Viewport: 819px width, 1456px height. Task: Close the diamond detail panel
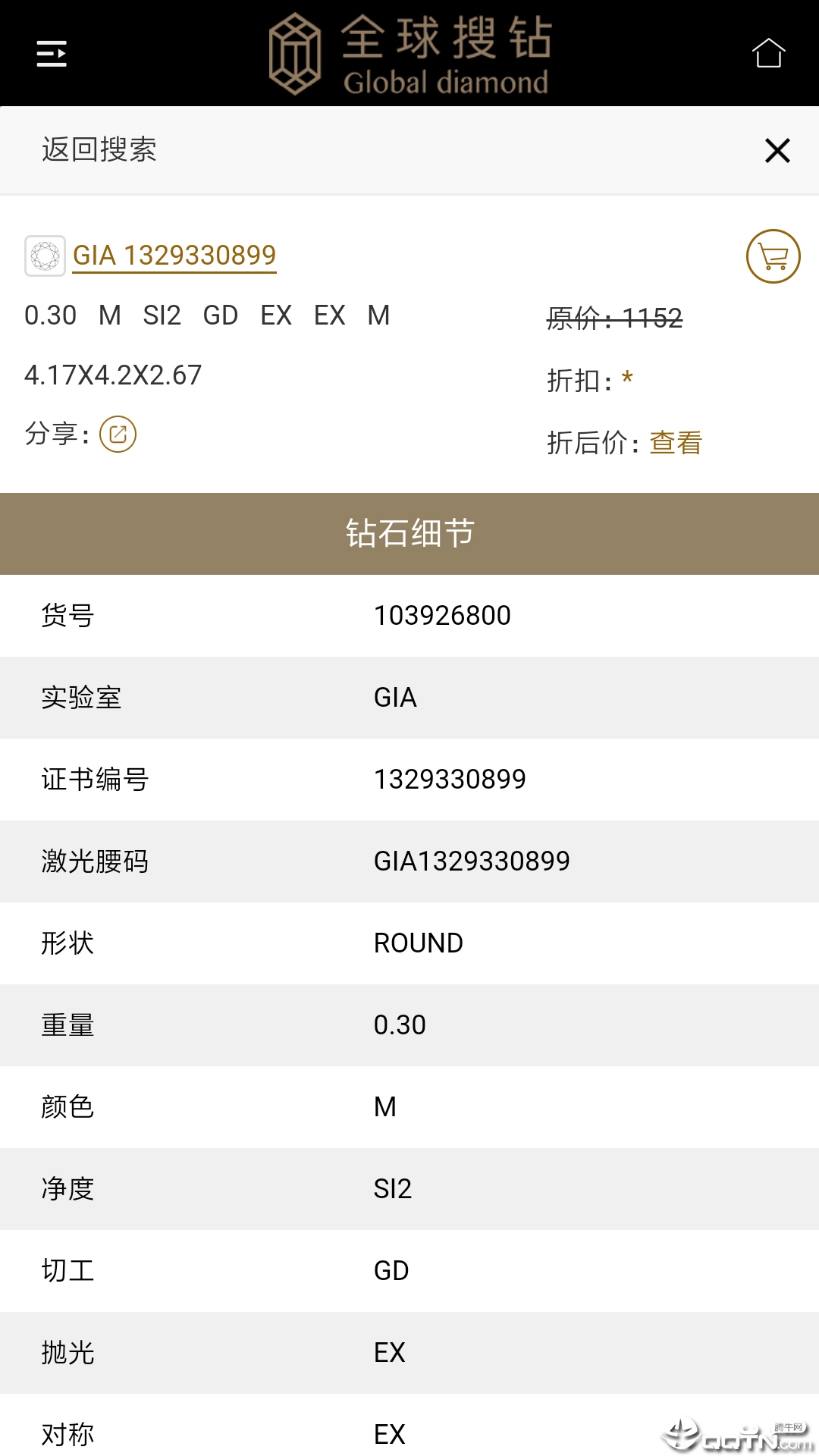pos(777,150)
